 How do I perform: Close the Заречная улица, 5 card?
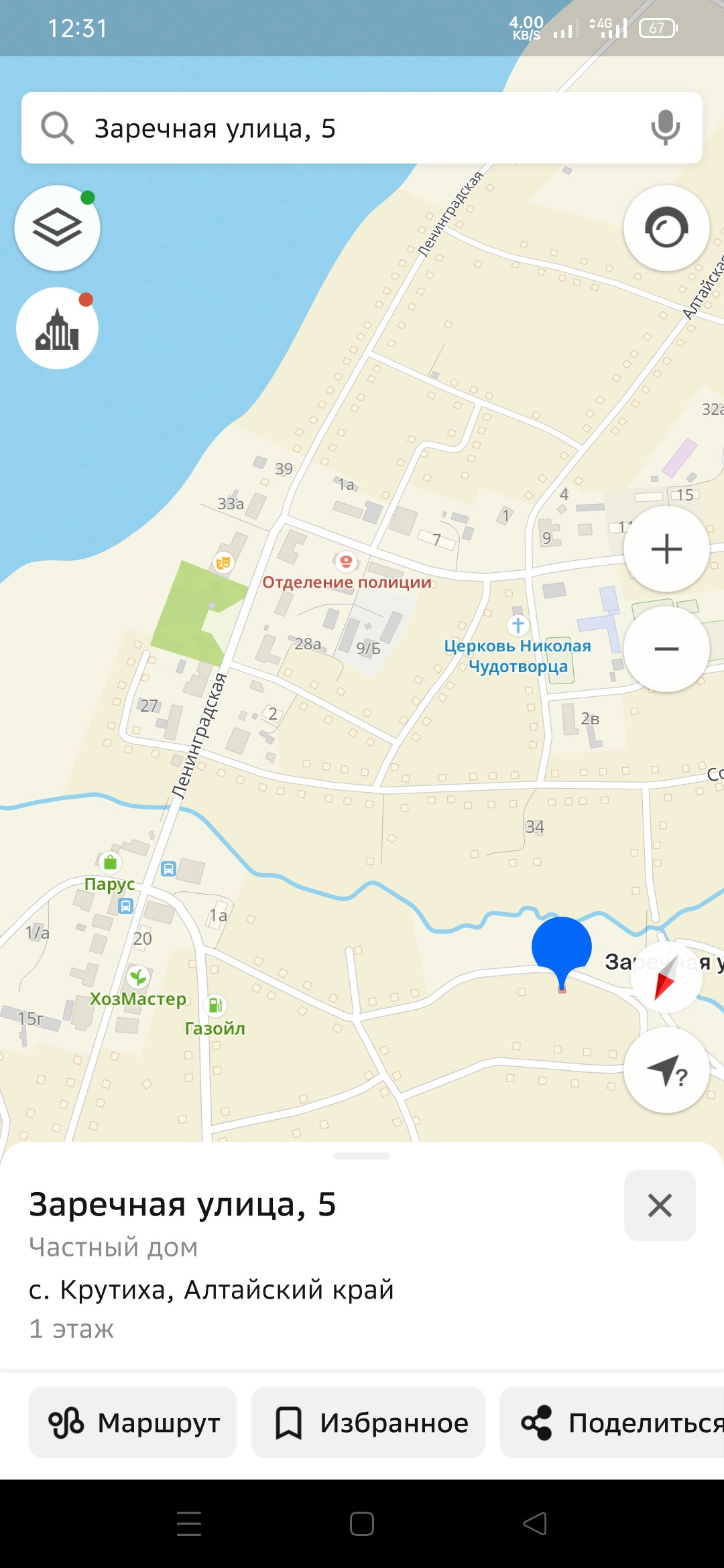pyautogui.click(x=660, y=1205)
